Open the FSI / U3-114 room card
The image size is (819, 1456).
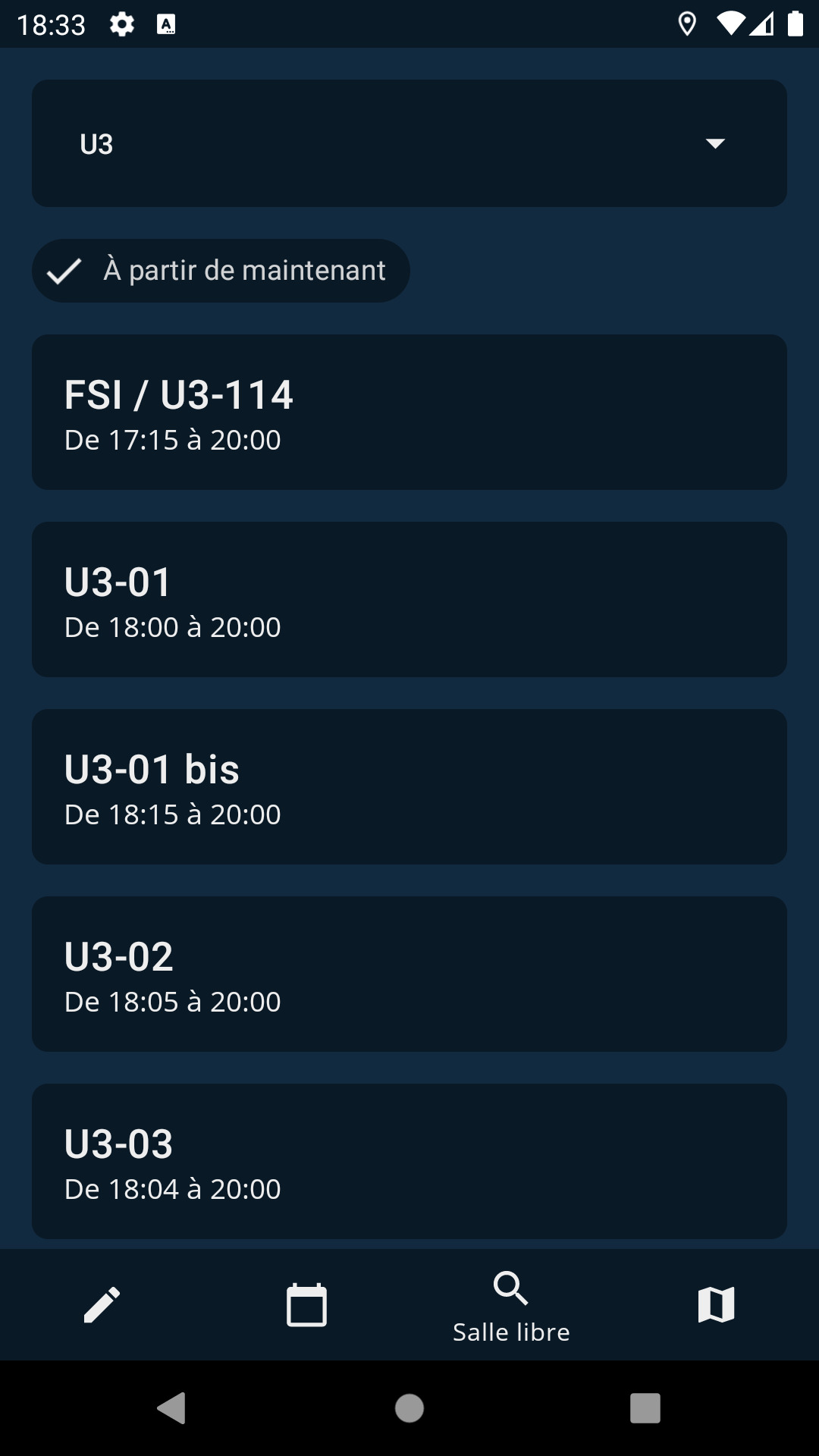(x=409, y=412)
